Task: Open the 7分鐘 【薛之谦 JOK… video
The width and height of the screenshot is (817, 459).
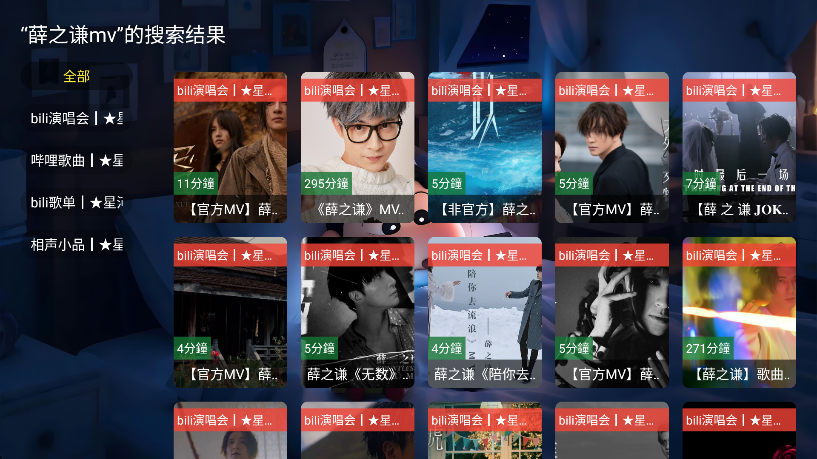Action: coord(739,147)
